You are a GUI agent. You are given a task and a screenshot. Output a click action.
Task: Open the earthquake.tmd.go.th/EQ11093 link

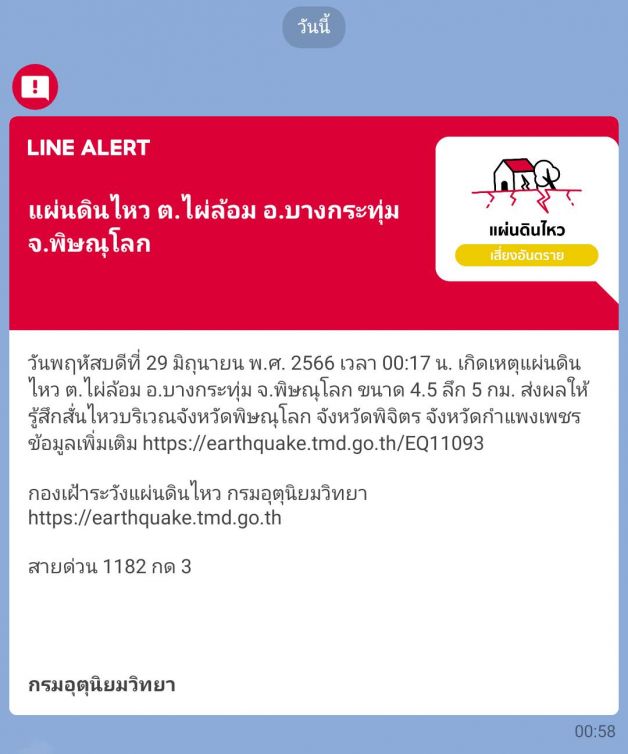click(313, 442)
